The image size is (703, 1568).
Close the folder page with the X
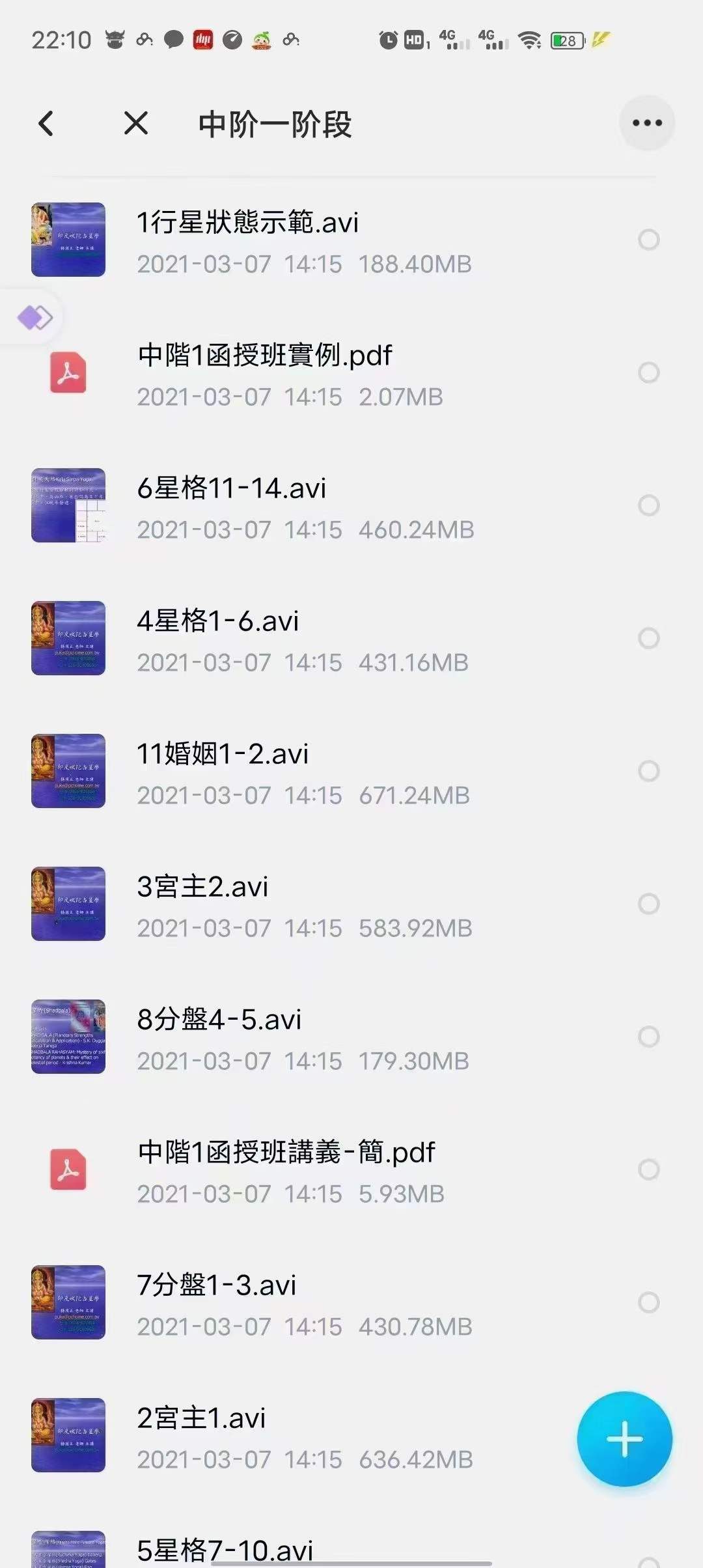[136, 123]
